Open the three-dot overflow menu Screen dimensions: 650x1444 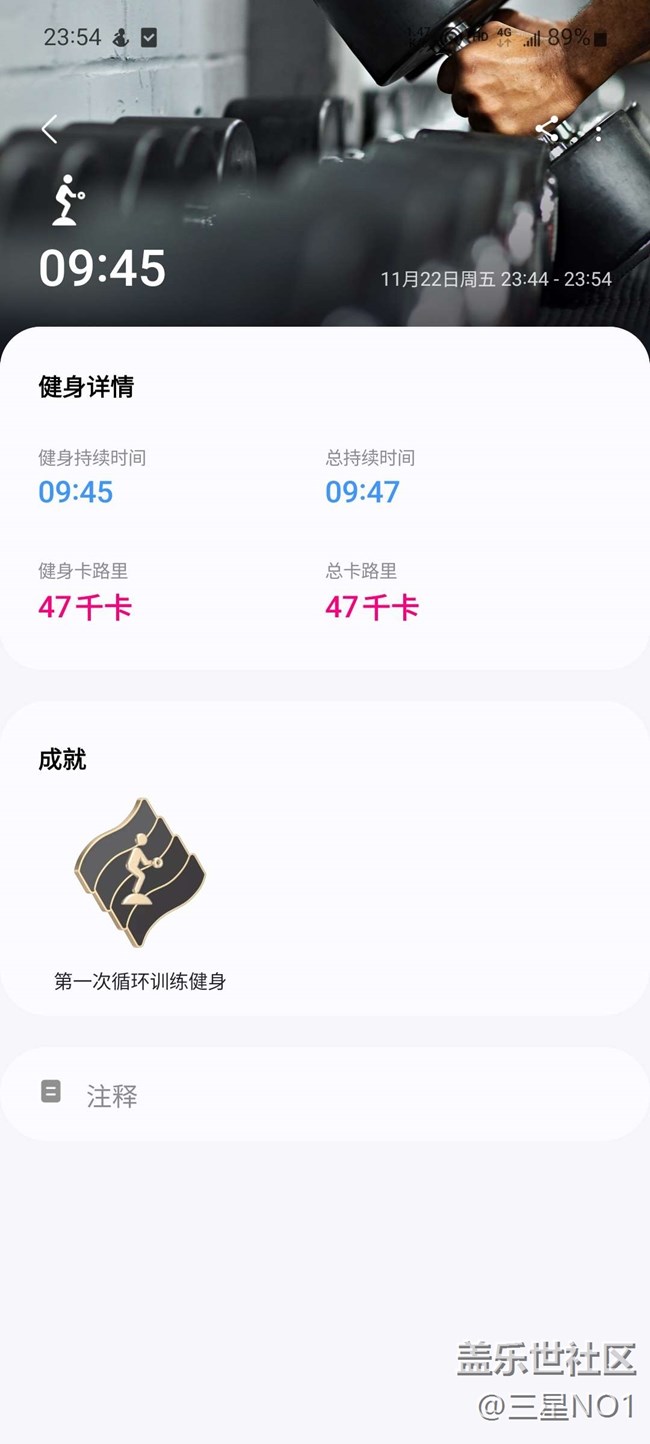(x=598, y=130)
